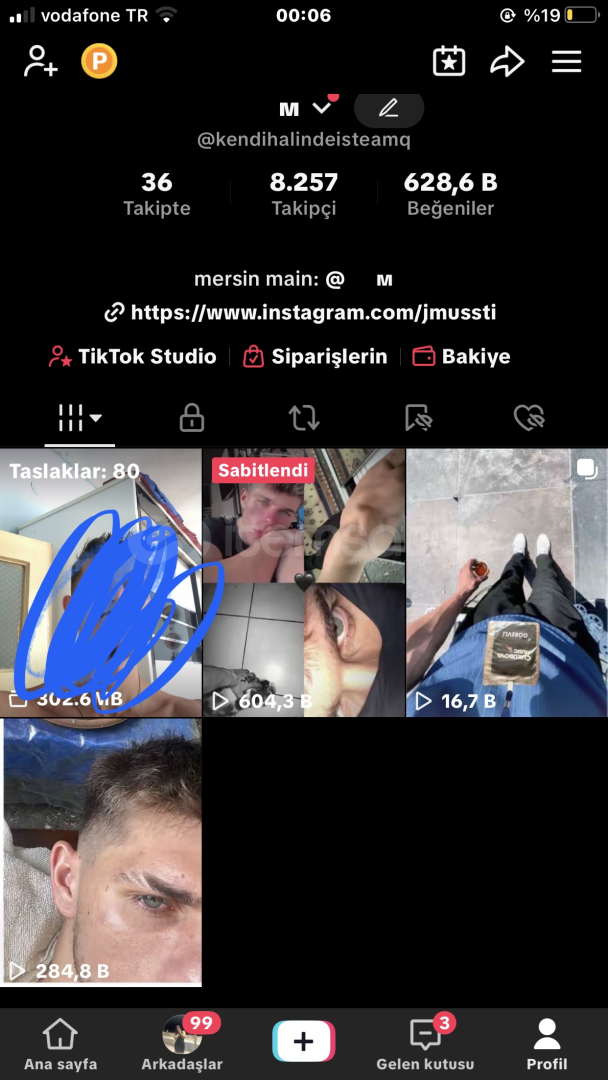Tap the add friends icon
608x1080 pixels.
pos(41,61)
